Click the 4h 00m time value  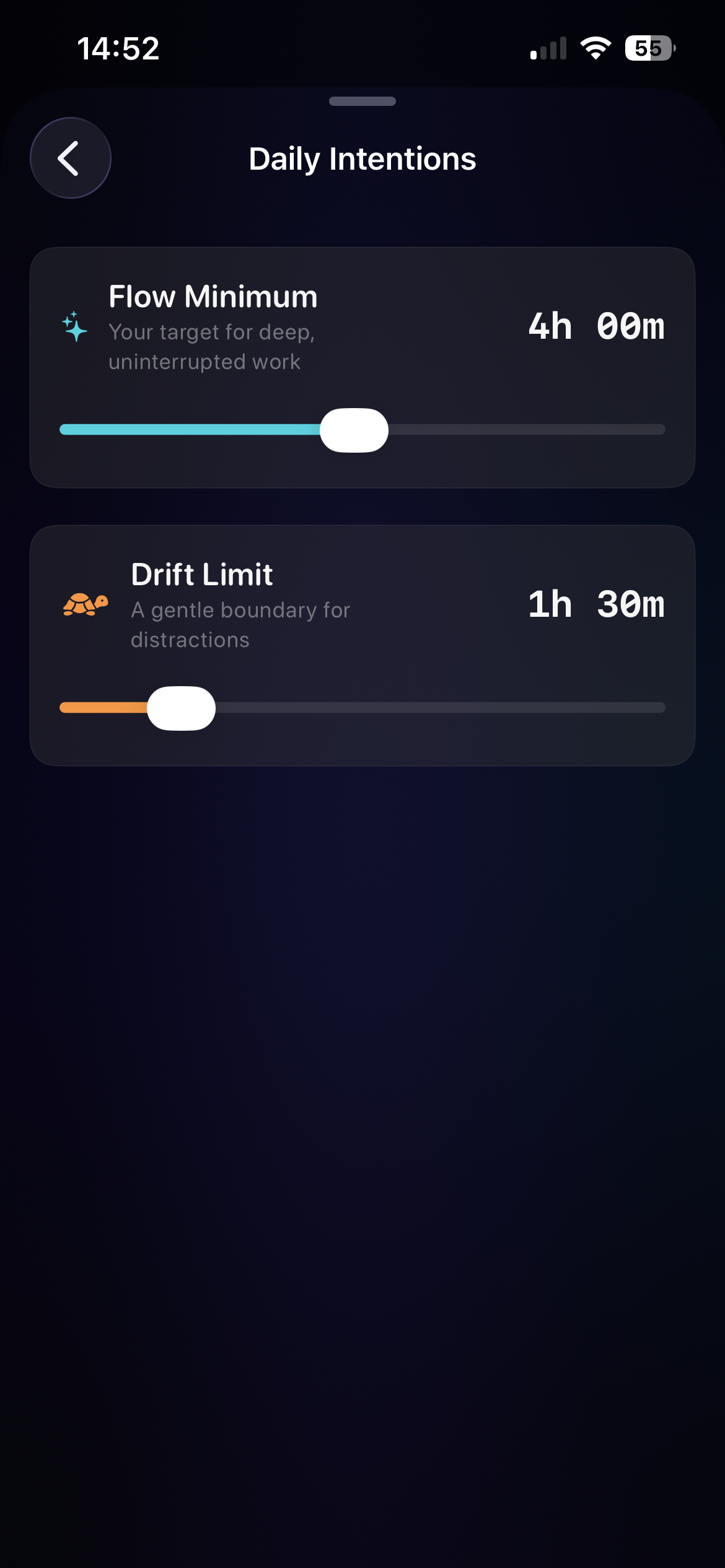click(x=596, y=327)
